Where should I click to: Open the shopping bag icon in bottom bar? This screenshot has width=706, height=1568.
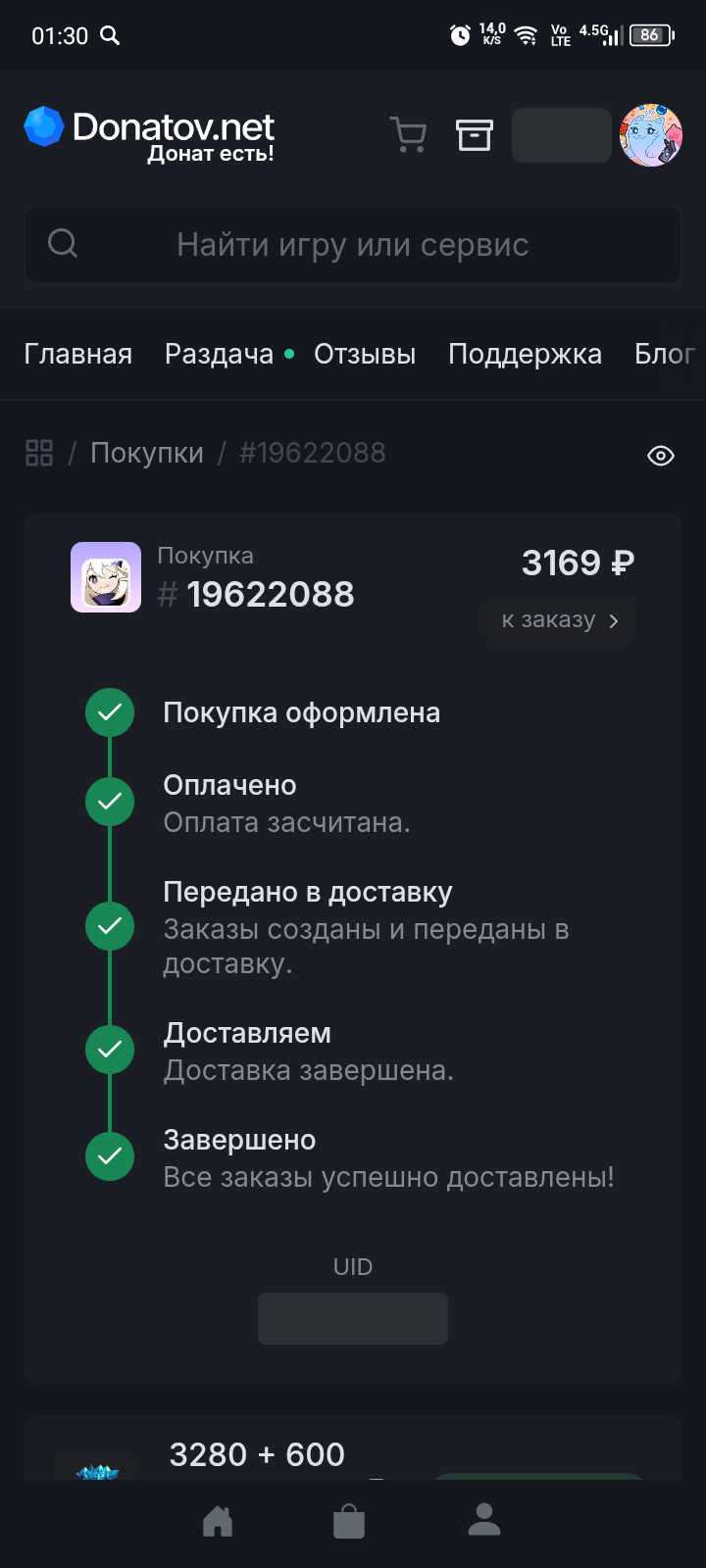coord(349,1521)
